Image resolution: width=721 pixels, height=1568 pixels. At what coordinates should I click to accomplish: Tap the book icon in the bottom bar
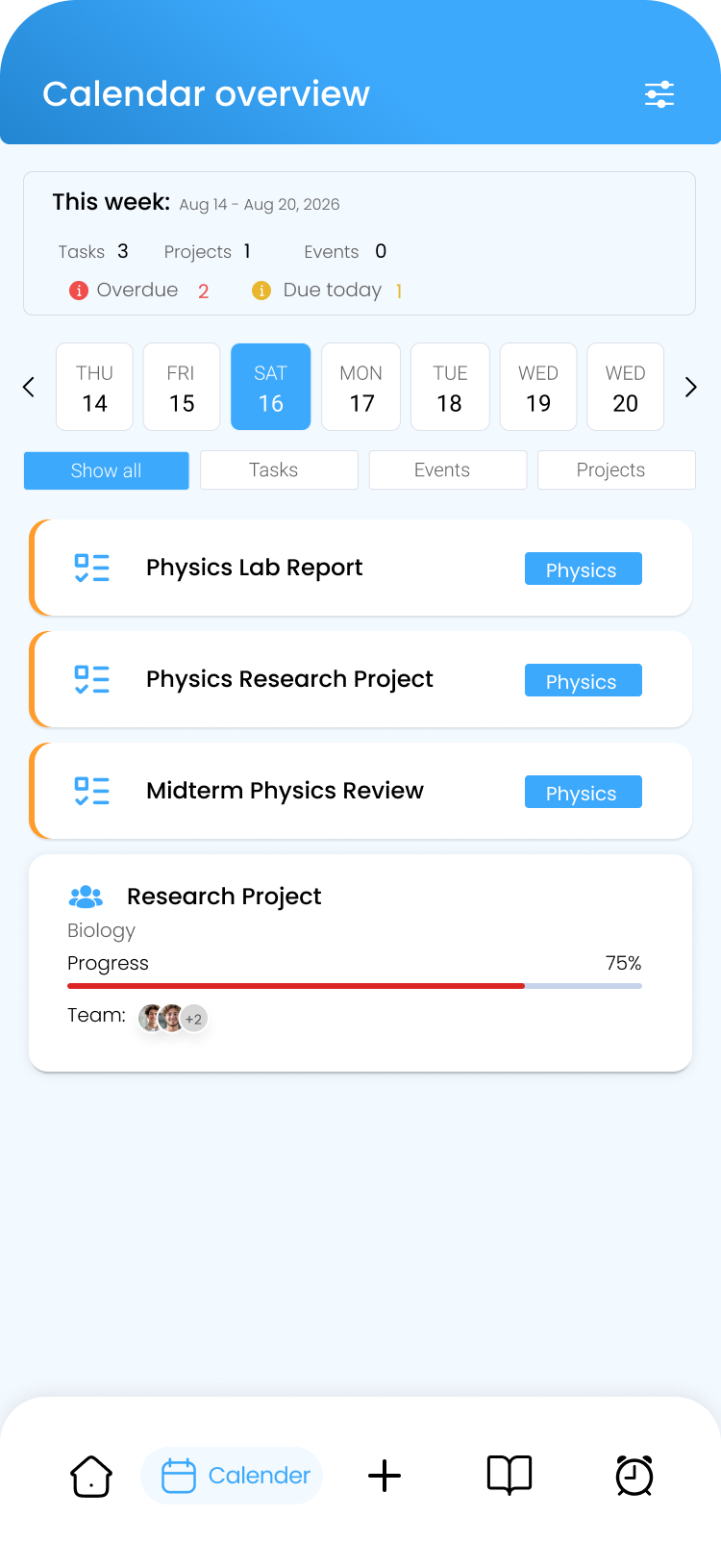509,1475
